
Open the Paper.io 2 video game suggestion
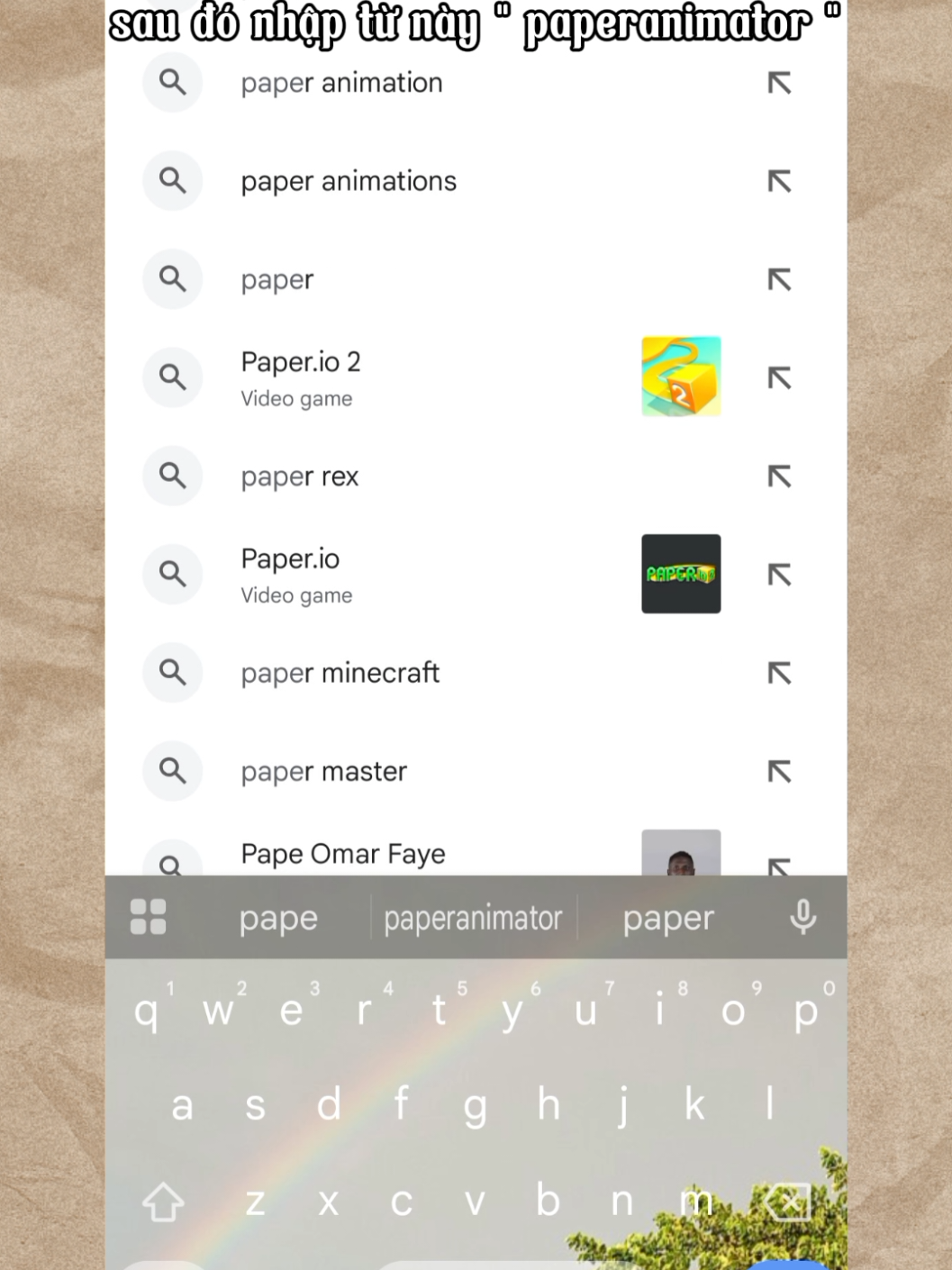tap(301, 377)
